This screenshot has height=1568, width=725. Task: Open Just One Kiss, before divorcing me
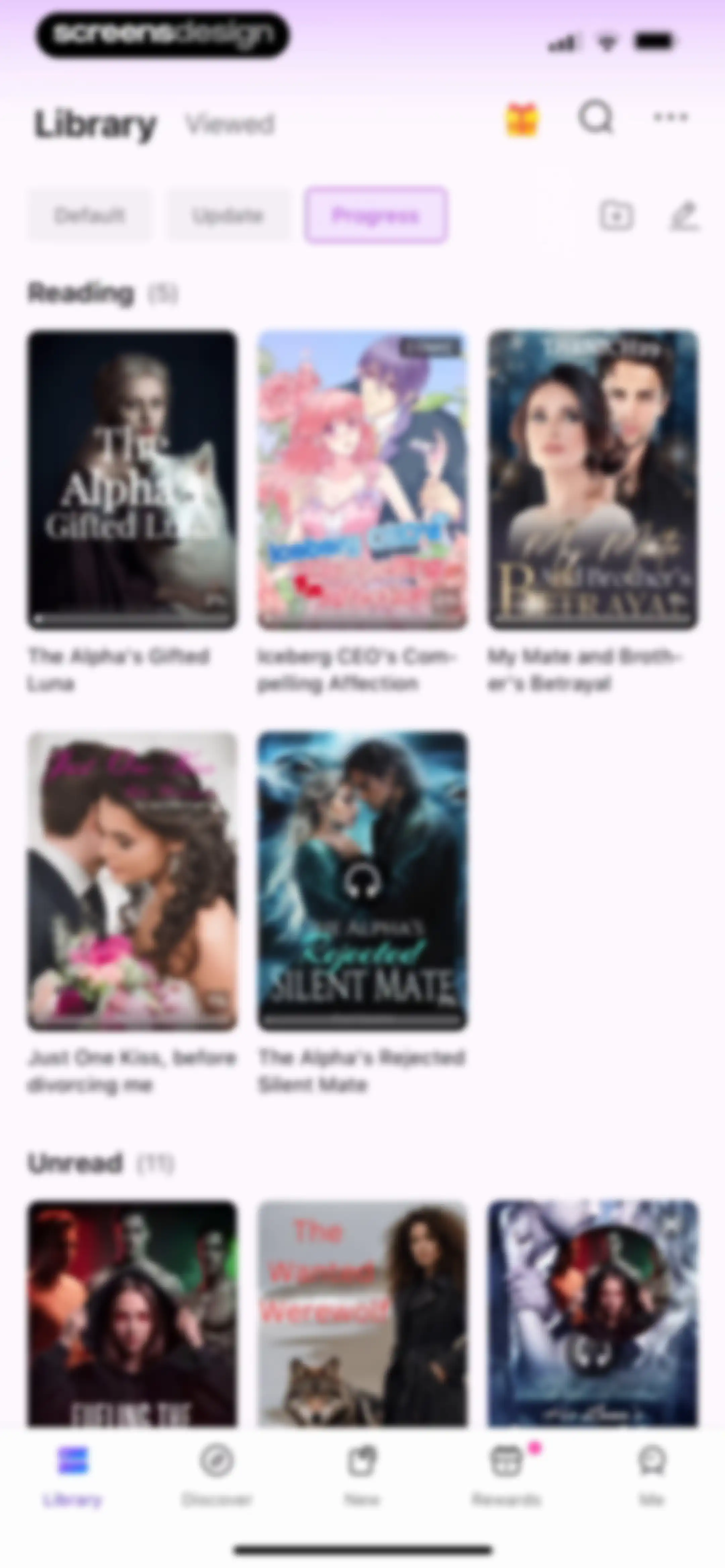[x=132, y=881]
